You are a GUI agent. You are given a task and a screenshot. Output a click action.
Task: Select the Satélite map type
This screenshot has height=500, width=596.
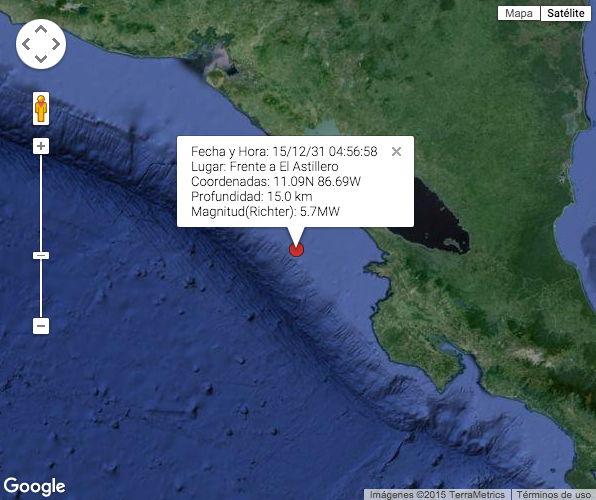pos(566,13)
